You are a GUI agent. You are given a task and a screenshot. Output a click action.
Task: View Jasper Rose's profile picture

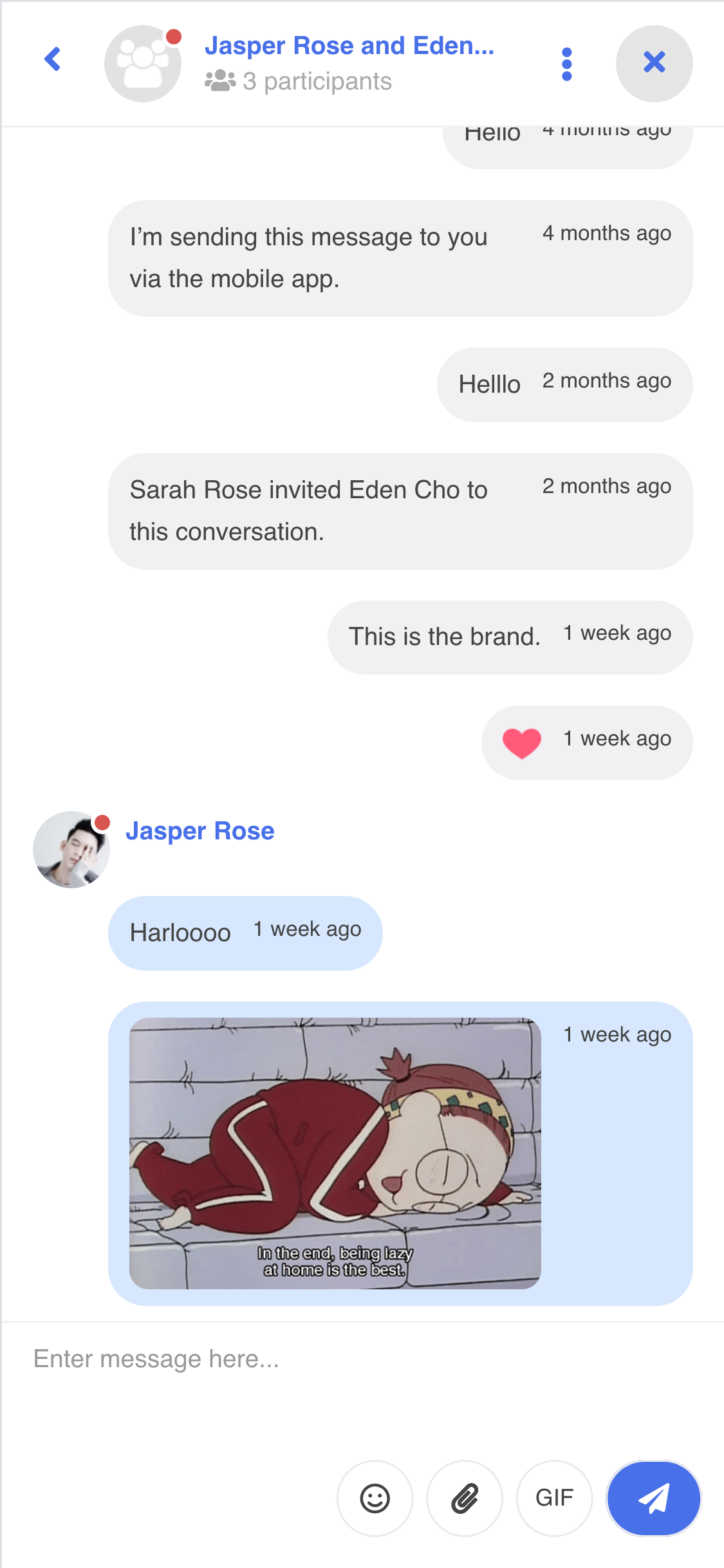(71, 850)
